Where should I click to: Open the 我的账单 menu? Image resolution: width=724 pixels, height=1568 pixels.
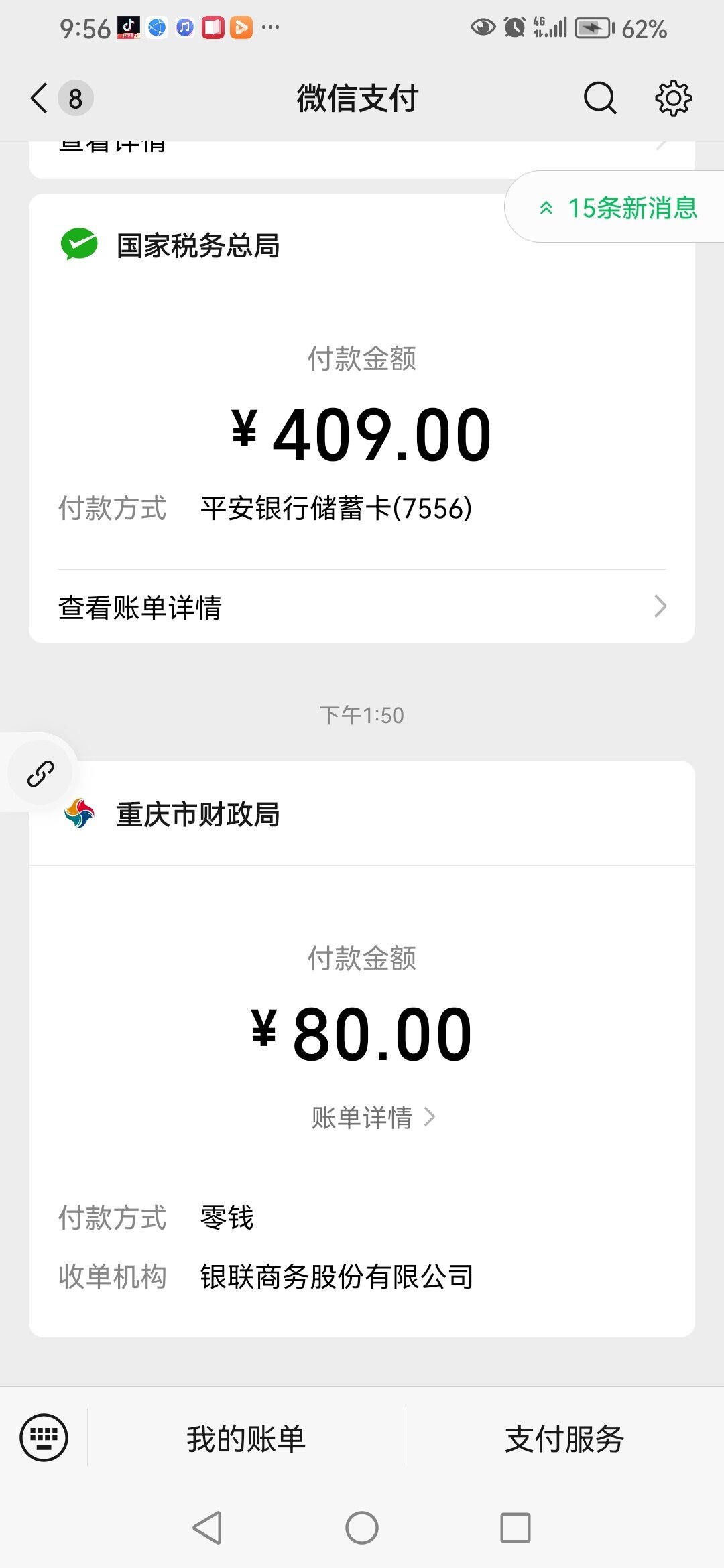246,1439
